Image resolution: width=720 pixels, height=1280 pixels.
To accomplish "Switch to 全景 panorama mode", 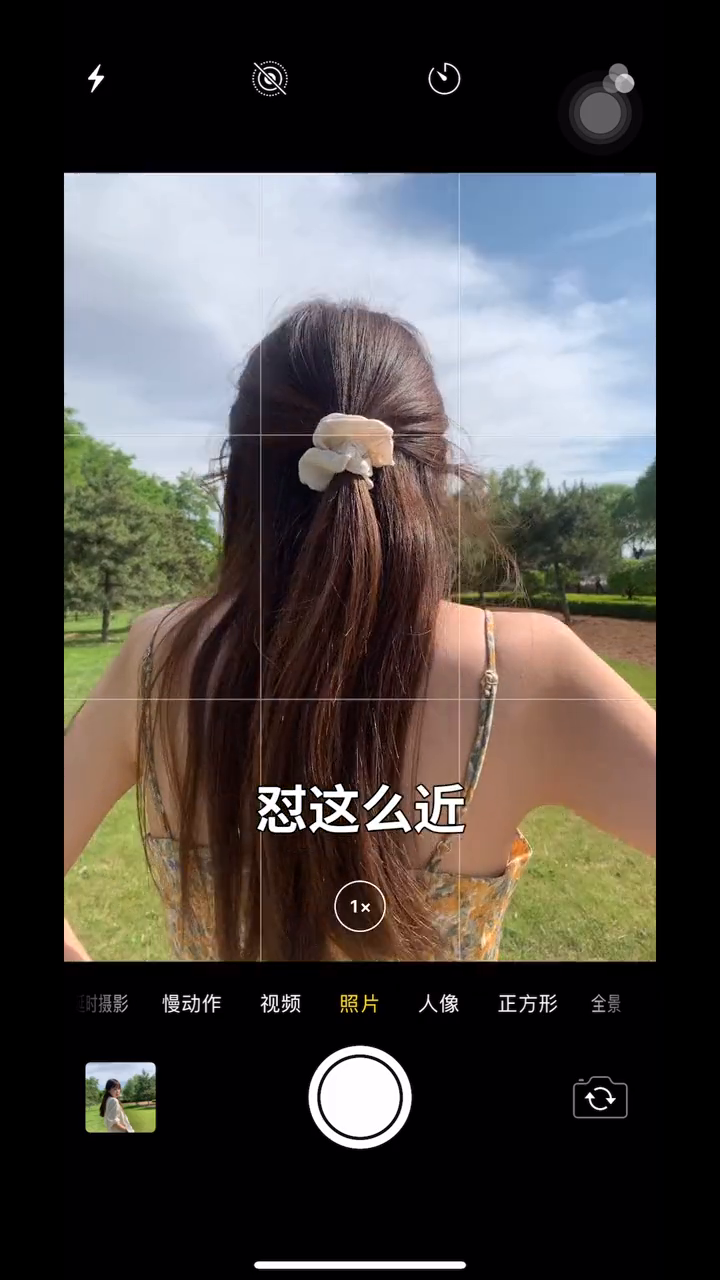I will click(606, 1004).
